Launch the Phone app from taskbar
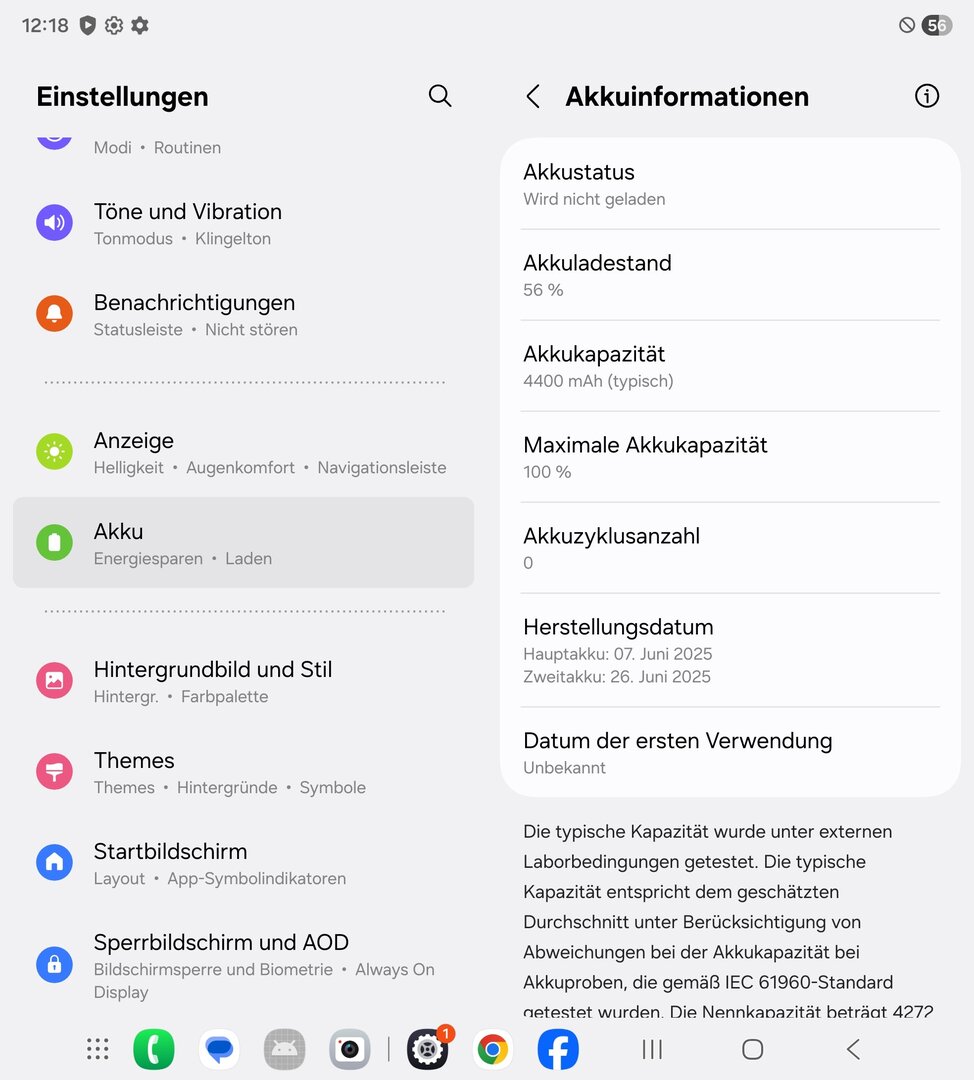 click(154, 1049)
